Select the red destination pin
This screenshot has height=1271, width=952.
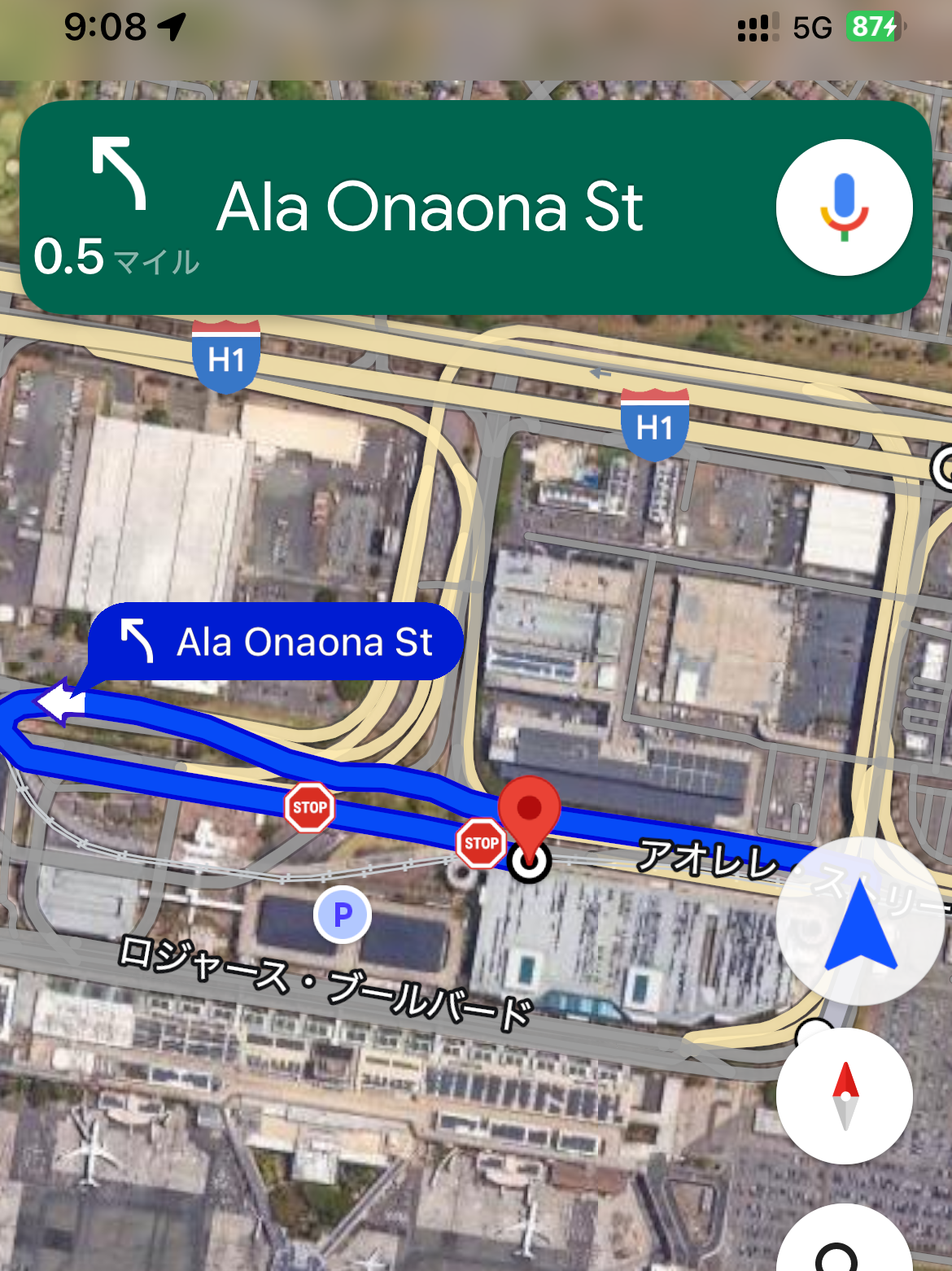529,810
